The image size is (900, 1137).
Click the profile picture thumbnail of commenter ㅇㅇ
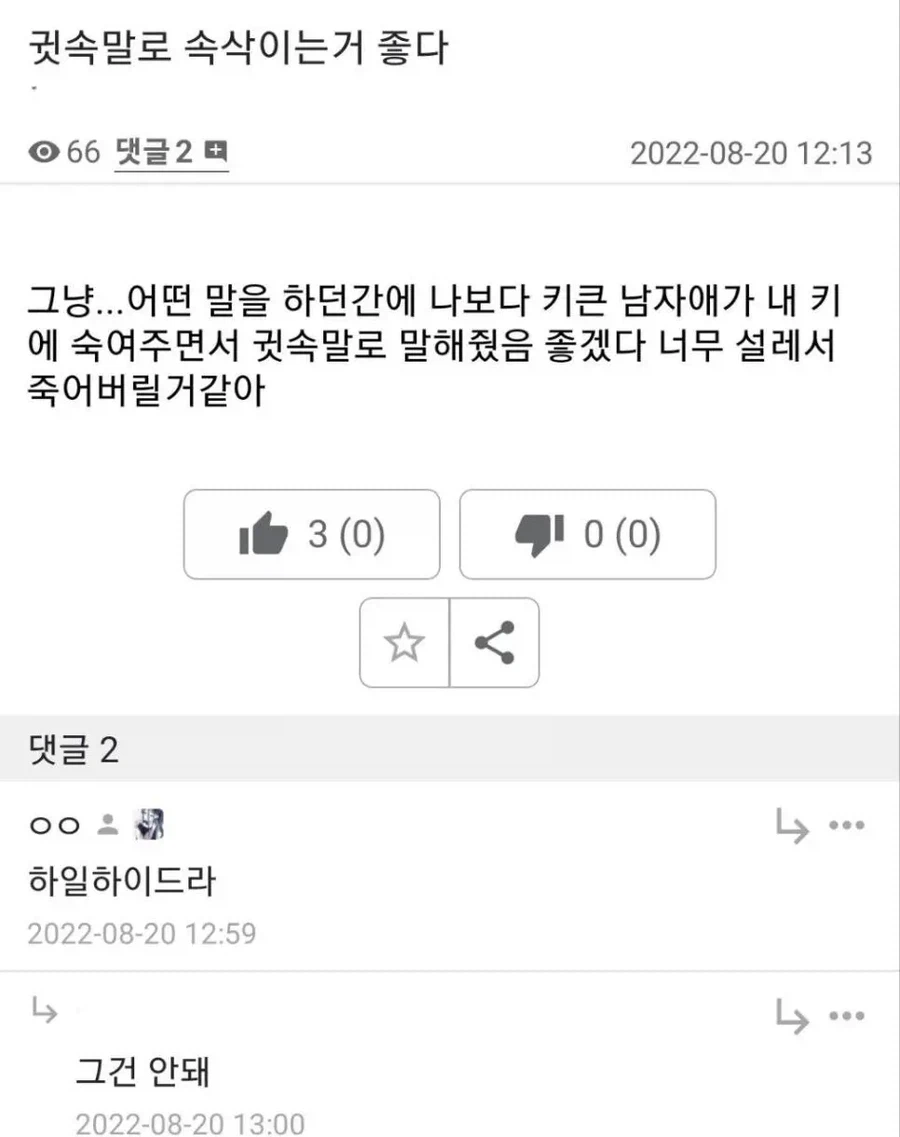pos(152,824)
